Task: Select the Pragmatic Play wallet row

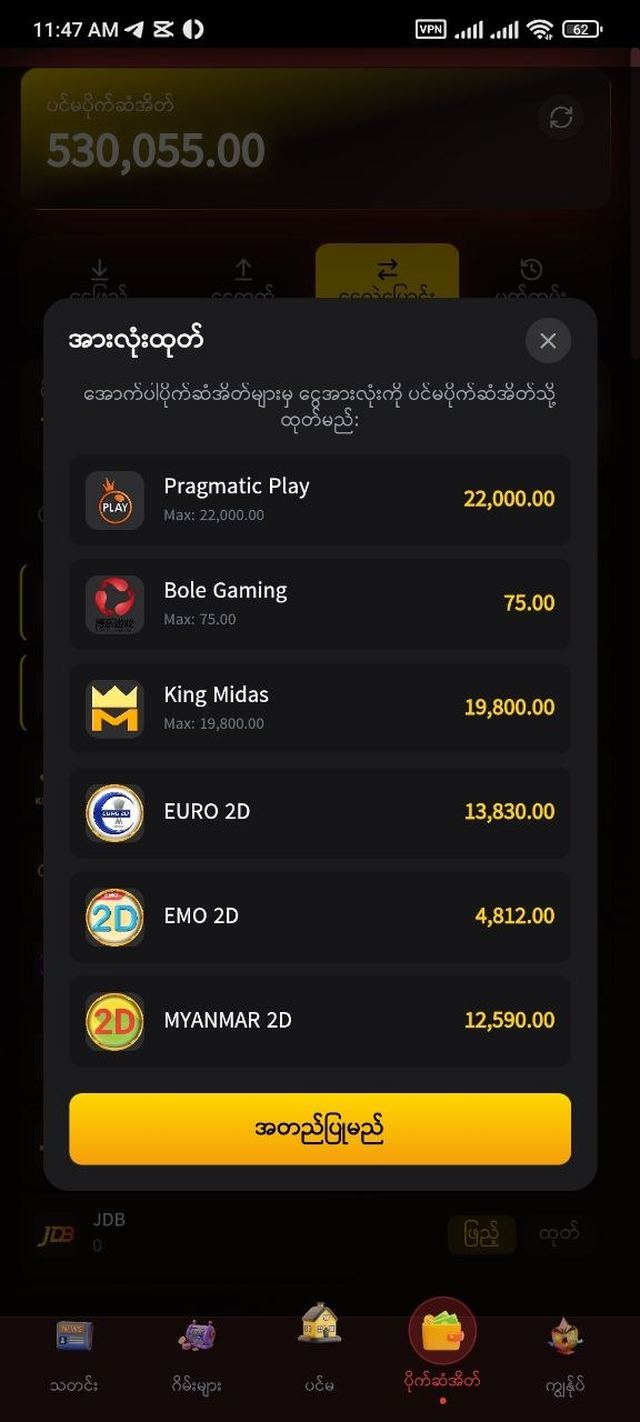Action: pyautogui.click(x=320, y=499)
